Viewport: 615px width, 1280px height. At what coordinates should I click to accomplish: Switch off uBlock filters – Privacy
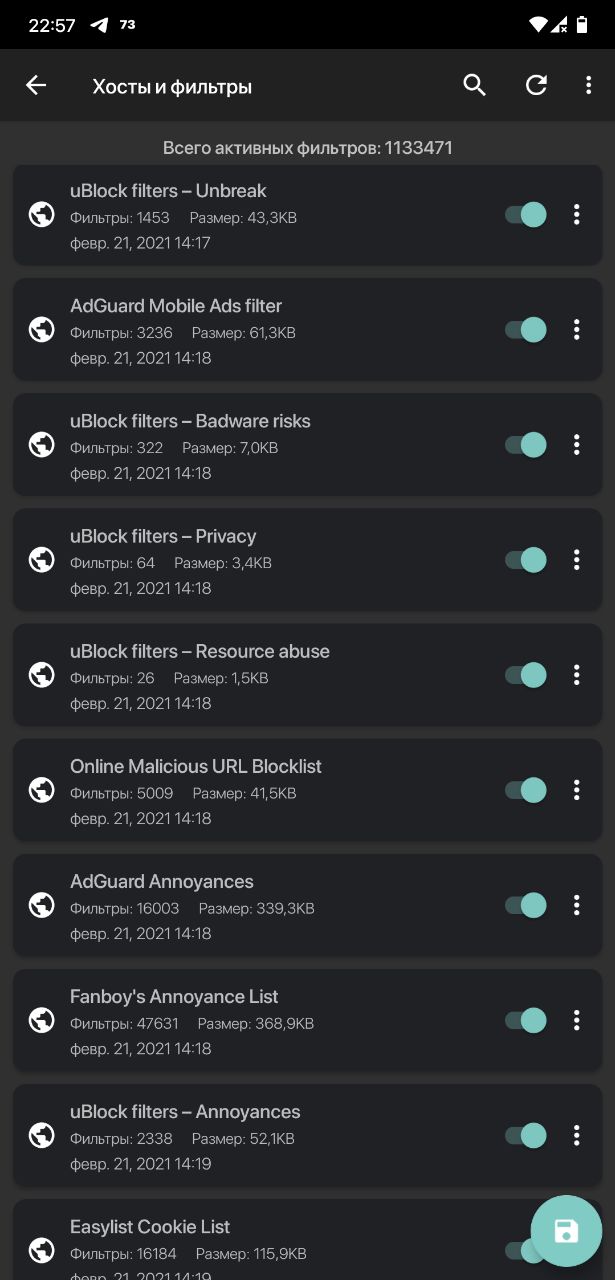pyautogui.click(x=526, y=559)
